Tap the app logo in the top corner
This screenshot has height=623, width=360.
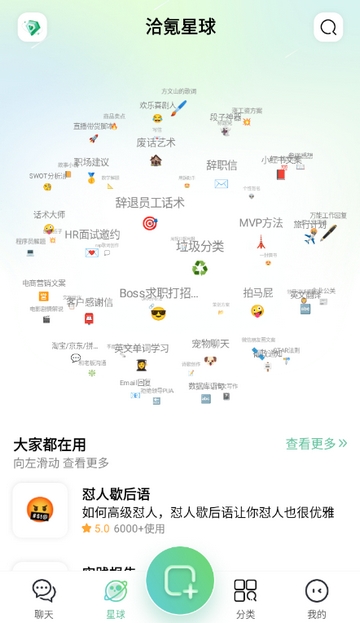pos(32,27)
